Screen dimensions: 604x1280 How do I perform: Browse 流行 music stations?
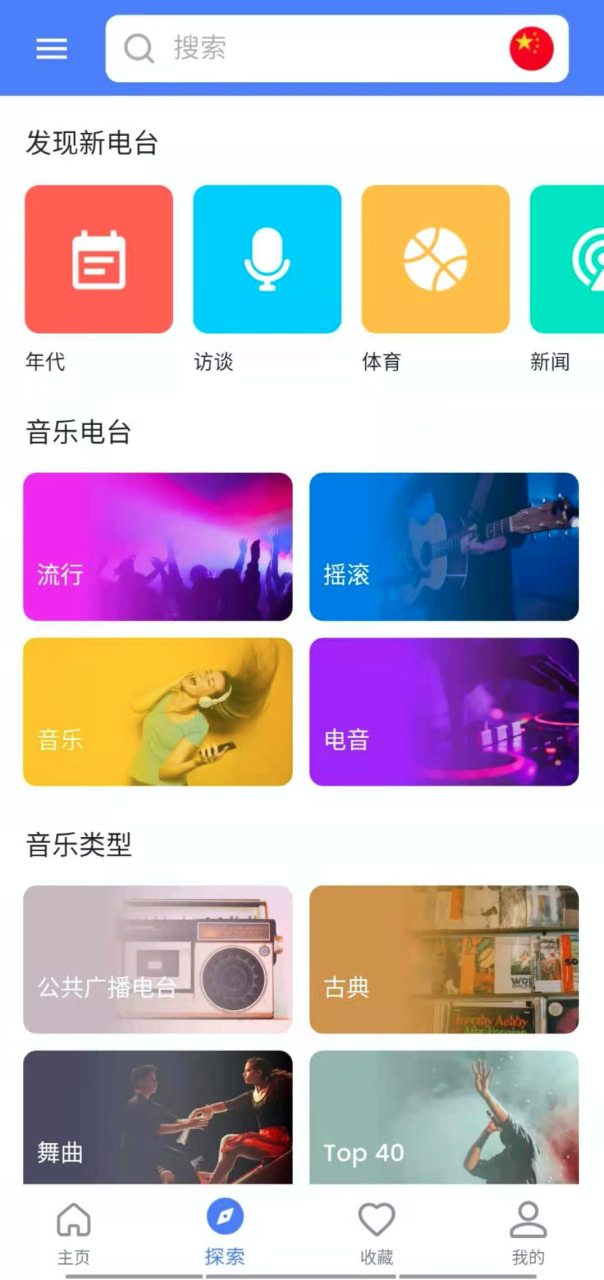pos(158,547)
